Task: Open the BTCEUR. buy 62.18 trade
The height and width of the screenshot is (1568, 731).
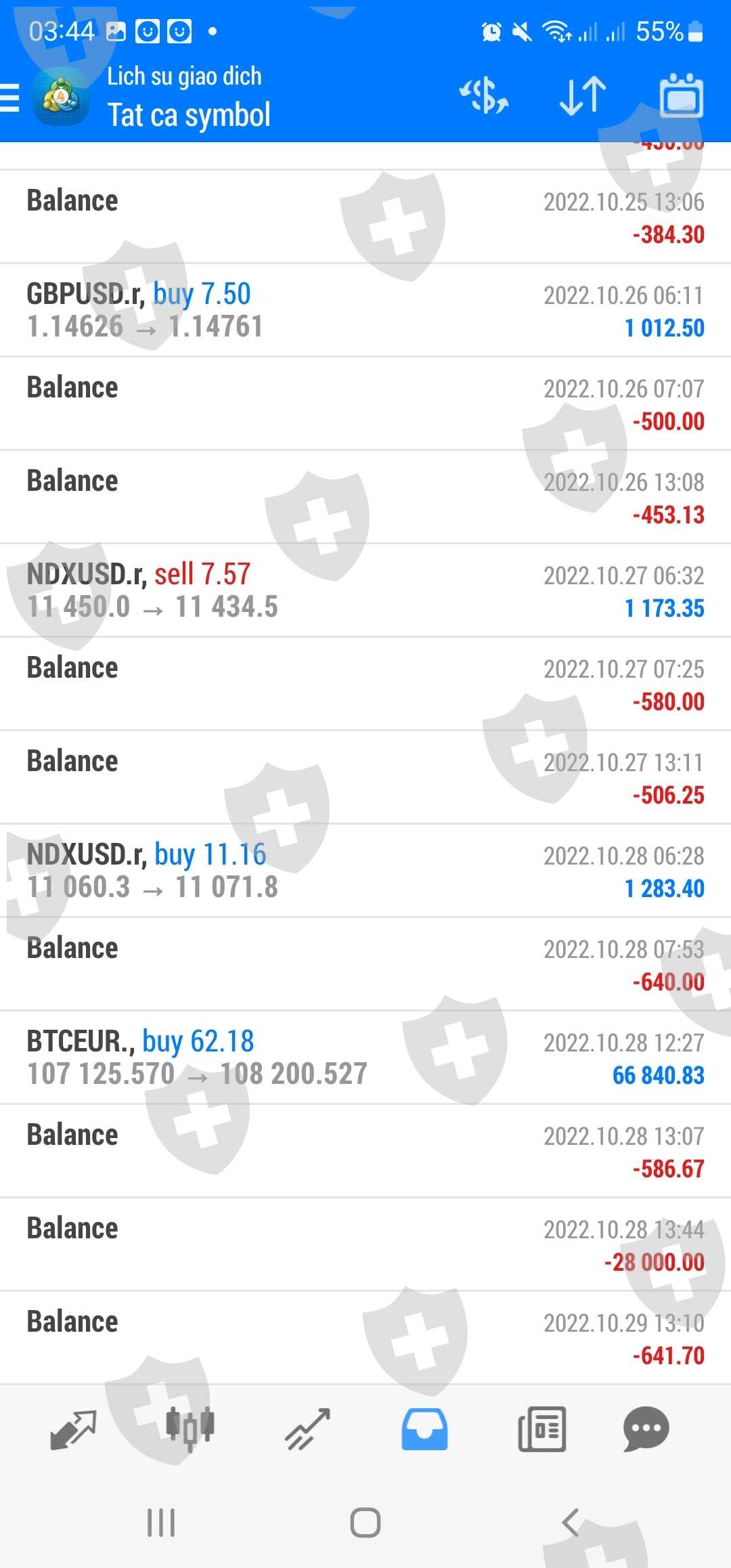Action: coord(365,1058)
